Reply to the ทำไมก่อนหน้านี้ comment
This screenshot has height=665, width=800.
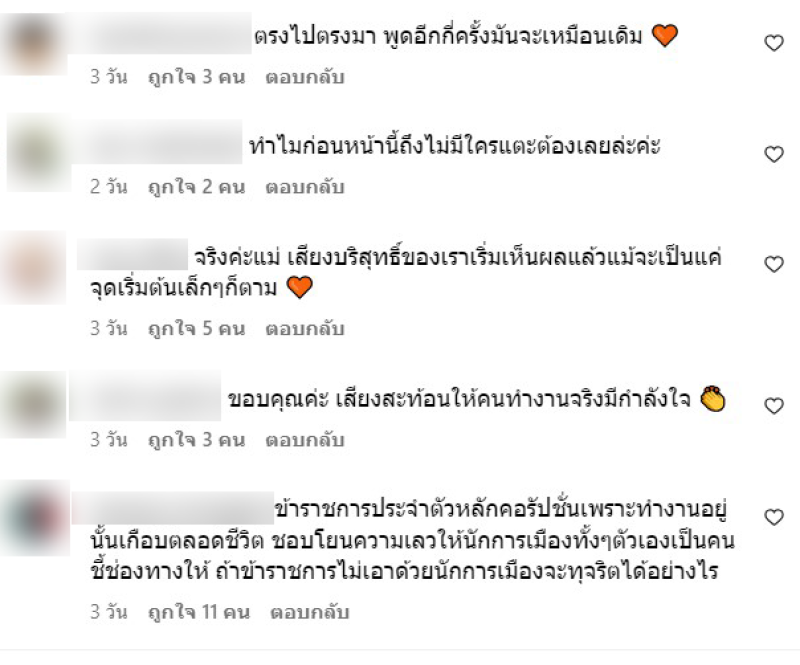pyautogui.click(x=305, y=187)
